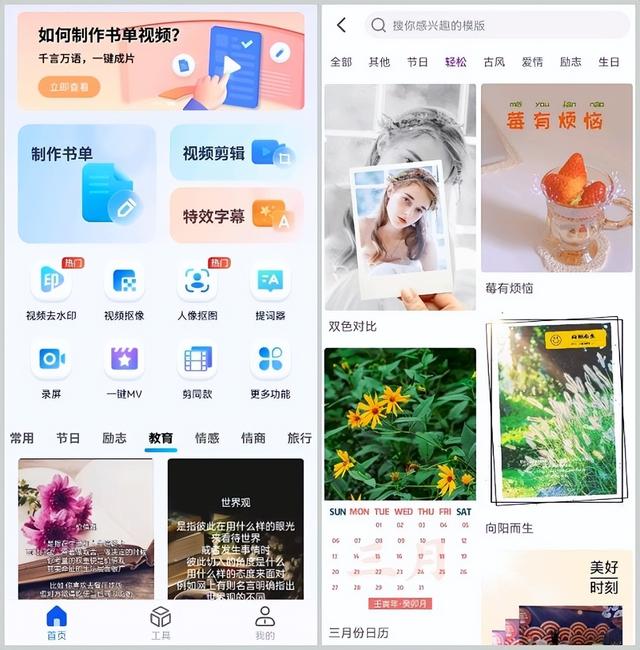Viewport: 640px width, 650px height.
Task: Tap the 搜你感兴趣的模版 search box
Action: click(x=495, y=25)
